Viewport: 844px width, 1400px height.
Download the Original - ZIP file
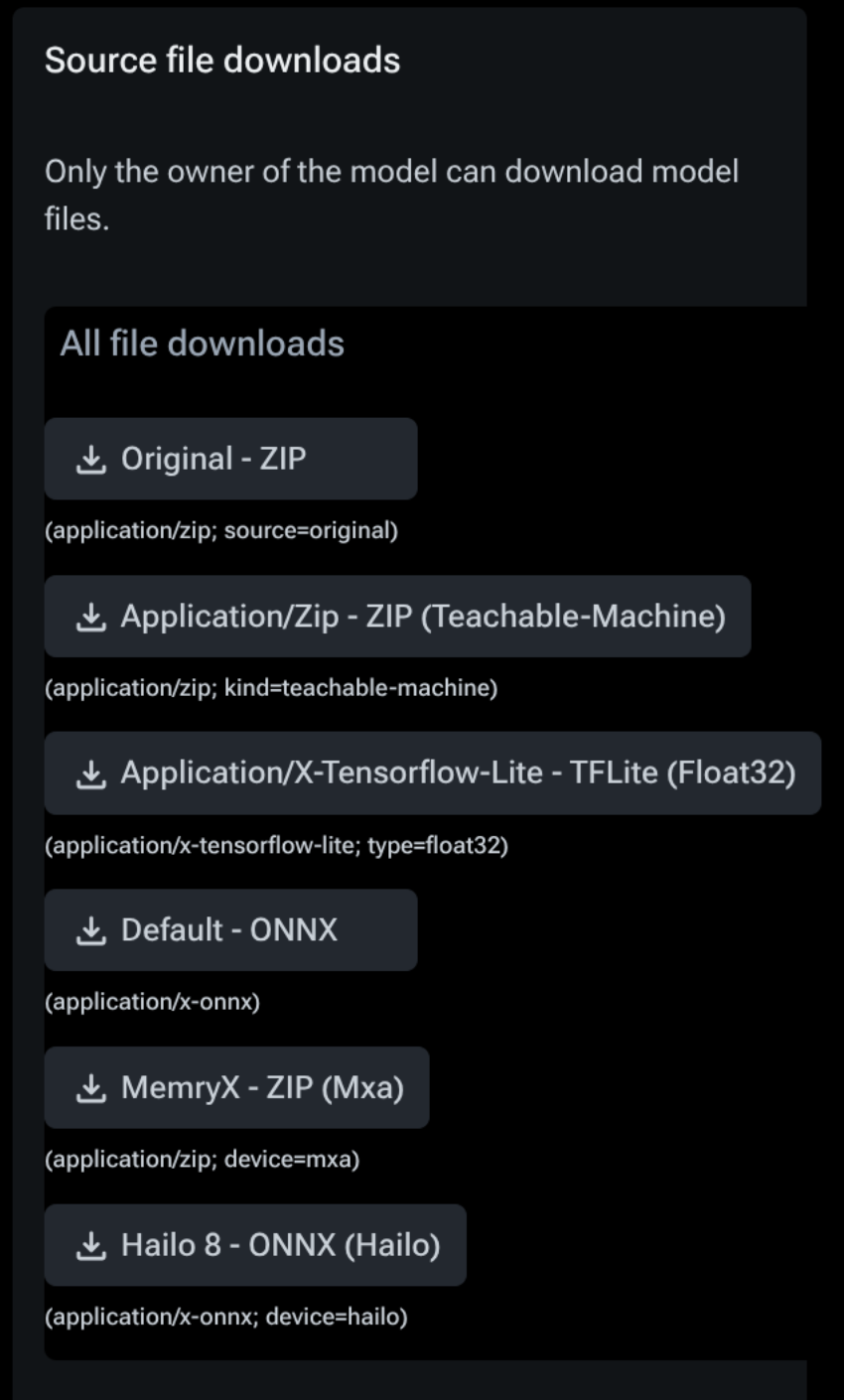pyautogui.click(x=230, y=459)
